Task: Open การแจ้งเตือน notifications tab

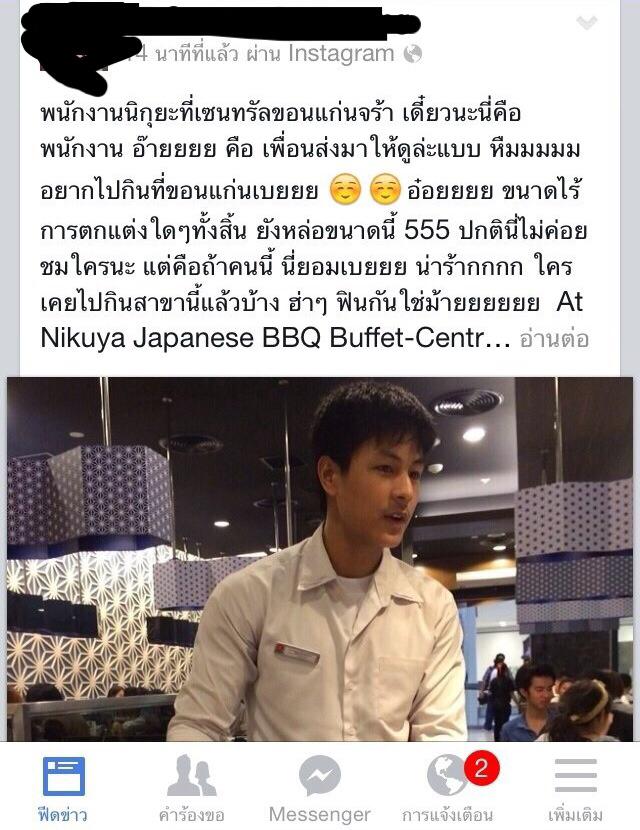Action: (448, 787)
